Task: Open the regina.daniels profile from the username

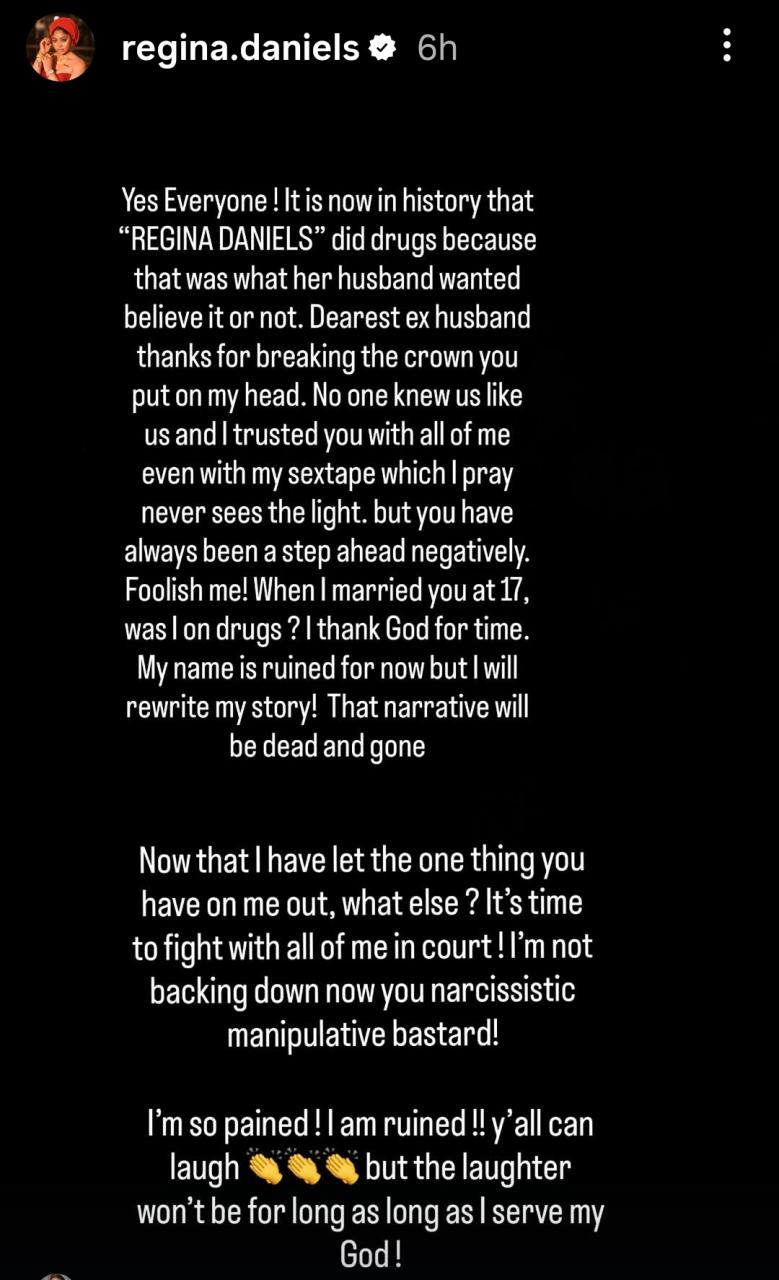Action: tap(240, 48)
